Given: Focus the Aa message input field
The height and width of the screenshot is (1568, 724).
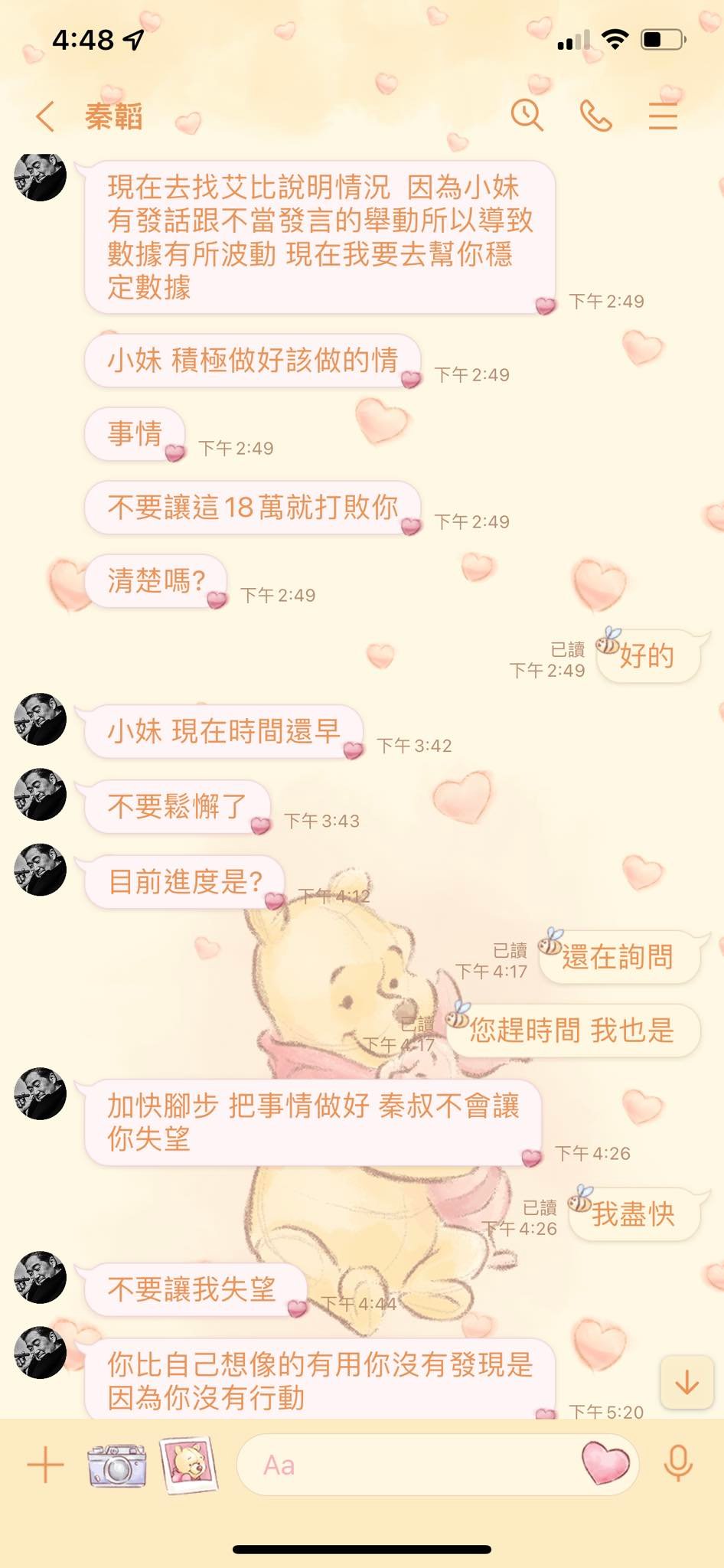Looking at the screenshot, I should (406, 1465).
